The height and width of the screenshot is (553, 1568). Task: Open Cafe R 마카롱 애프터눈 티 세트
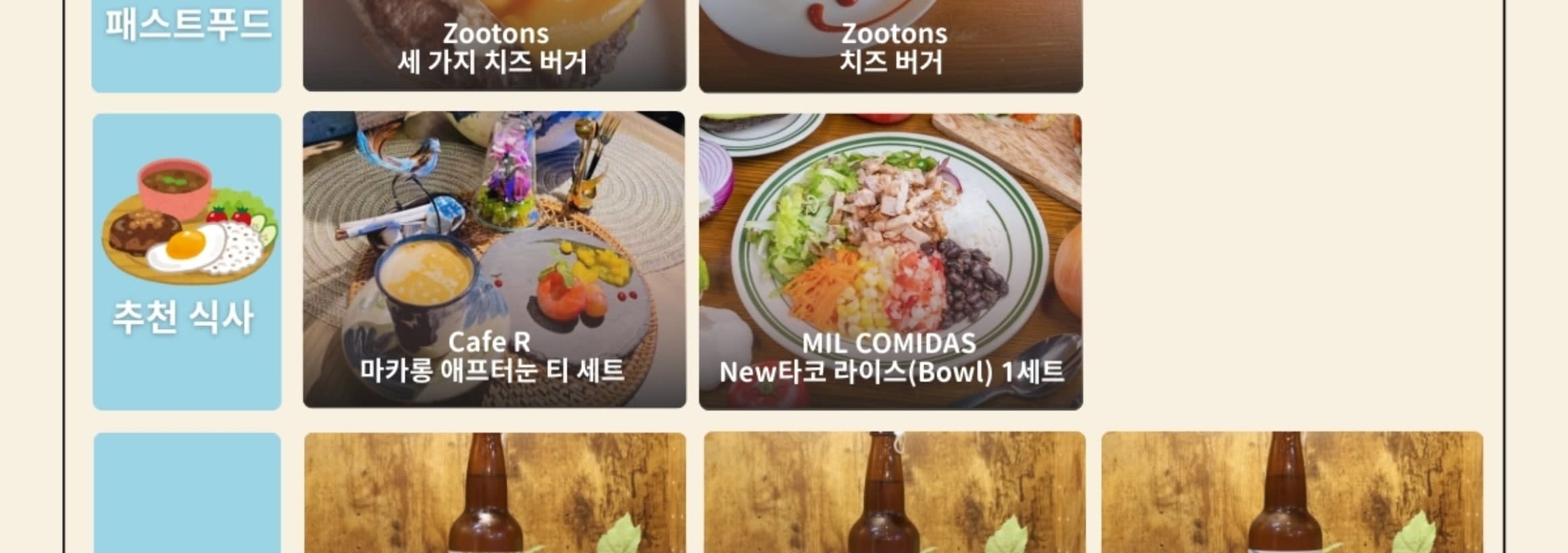[494, 260]
